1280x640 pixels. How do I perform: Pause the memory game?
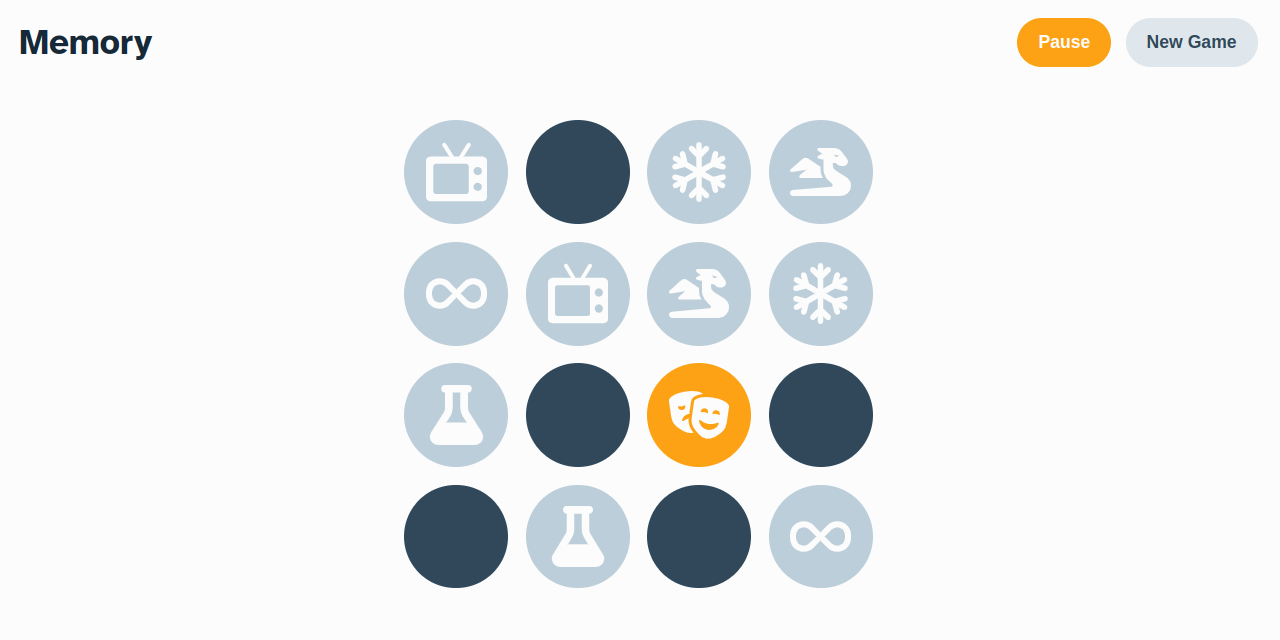pyautogui.click(x=1063, y=42)
